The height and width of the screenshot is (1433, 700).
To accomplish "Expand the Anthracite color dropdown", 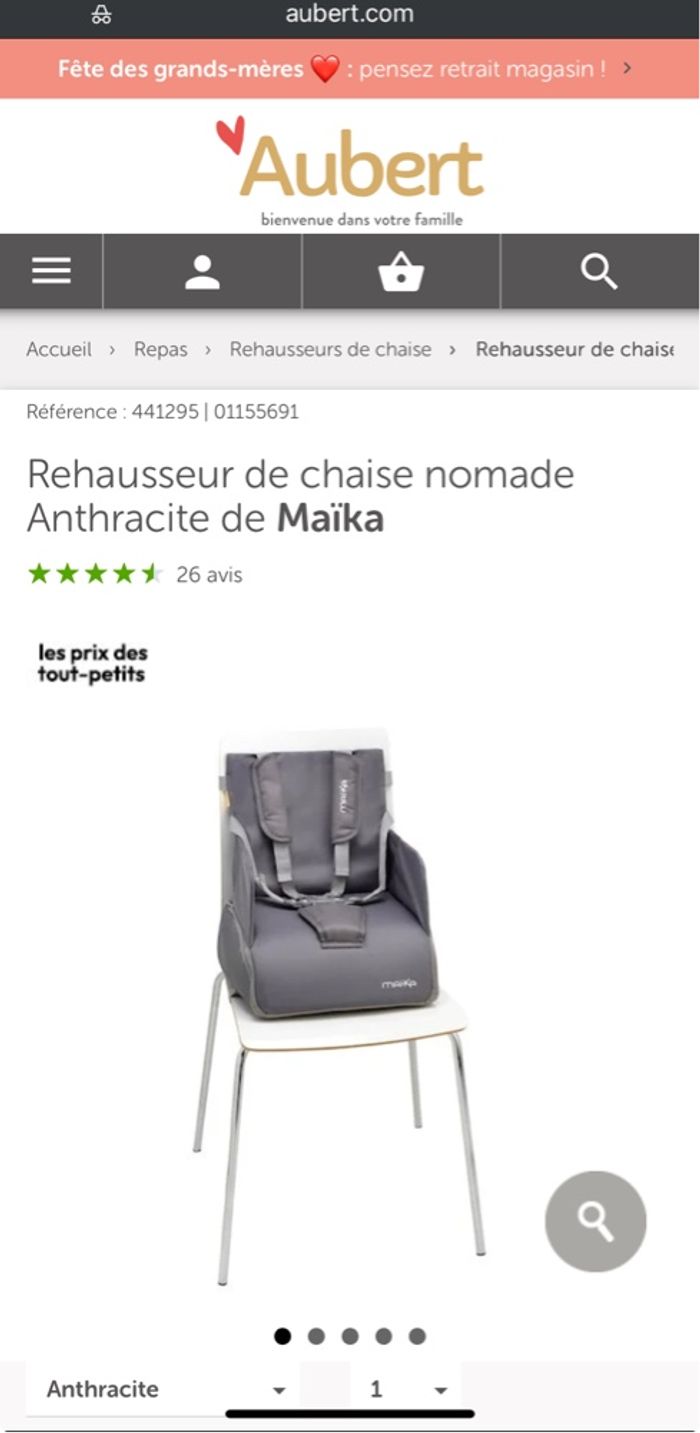I will coord(166,1389).
